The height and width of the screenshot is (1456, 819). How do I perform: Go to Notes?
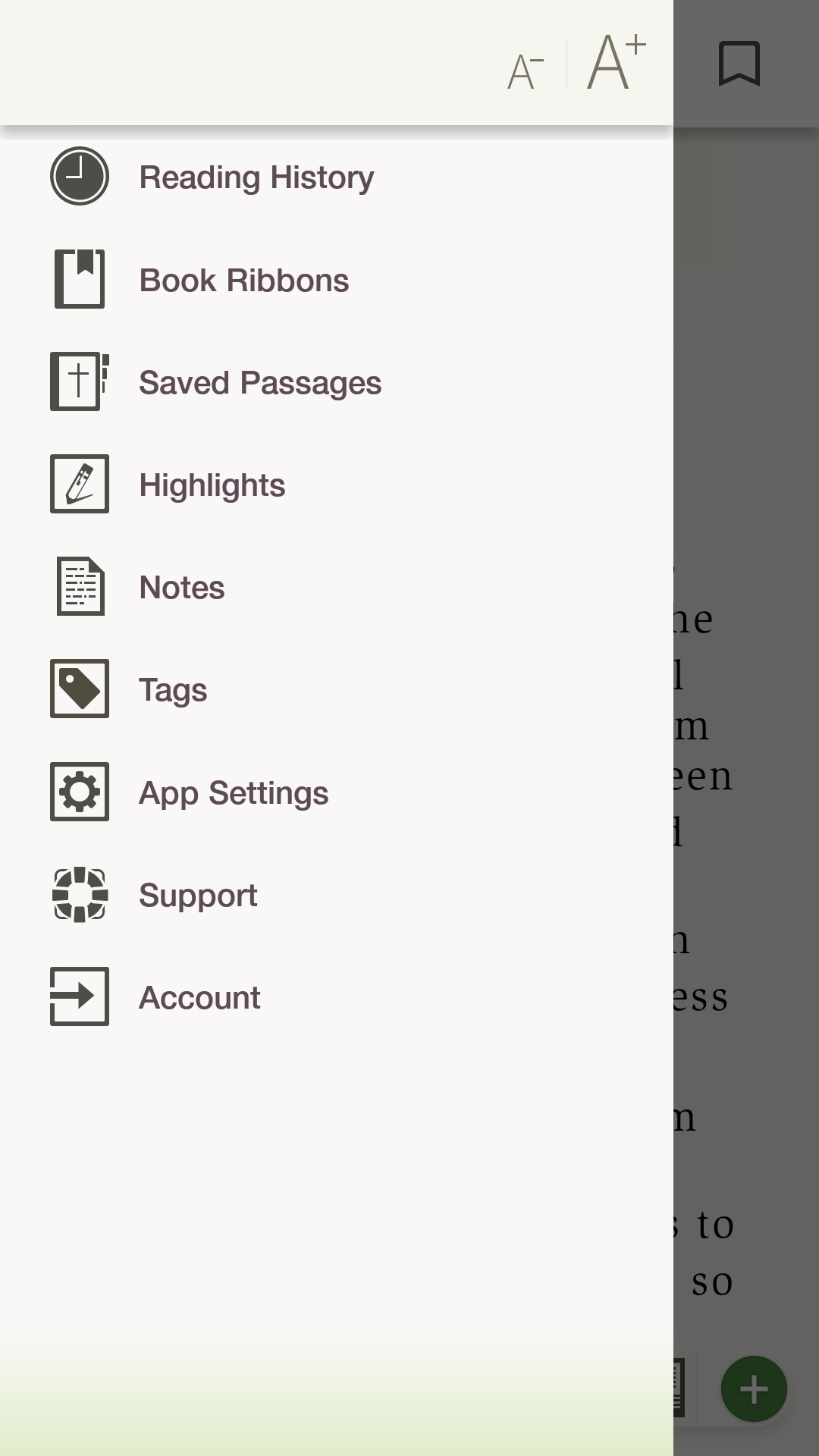[x=337, y=587]
